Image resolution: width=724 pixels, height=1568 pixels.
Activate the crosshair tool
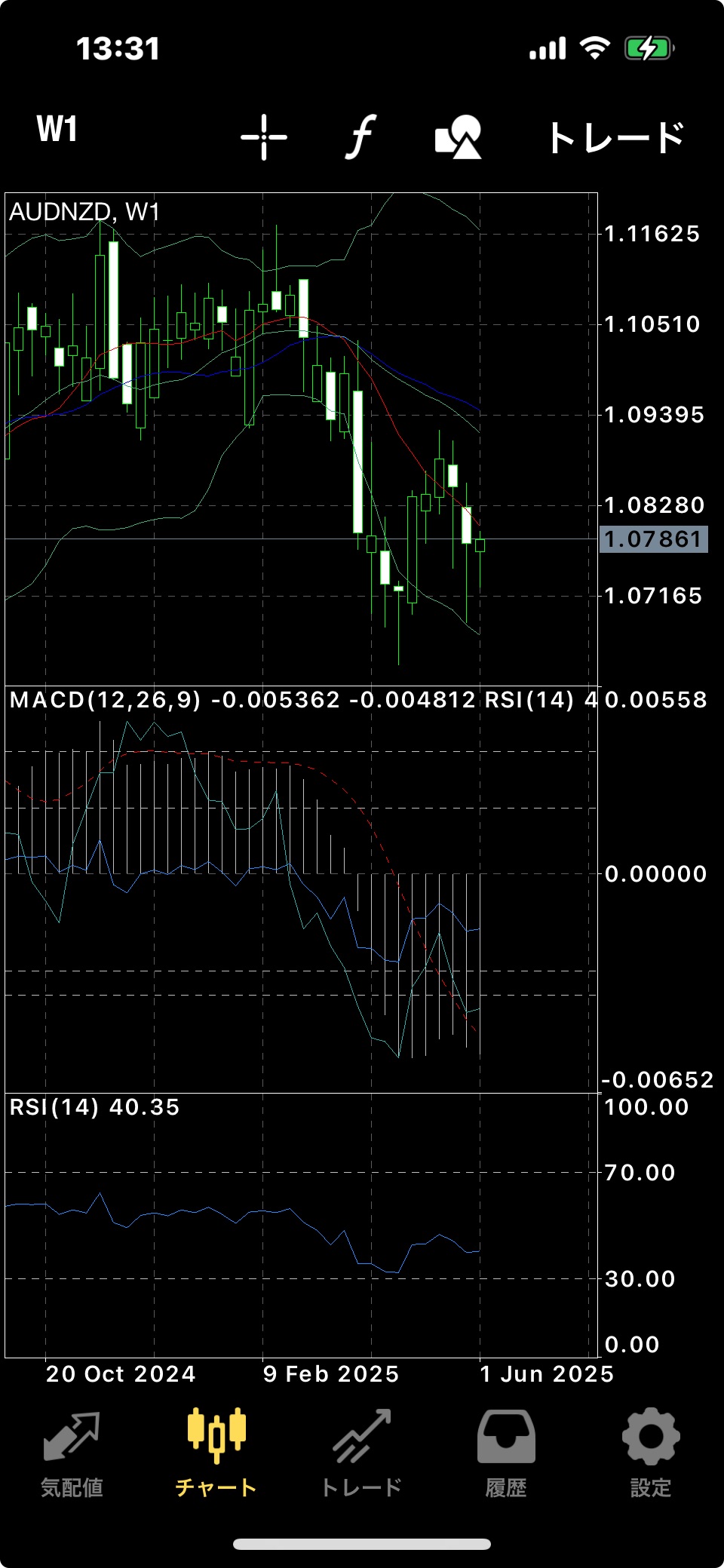(x=264, y=137)
